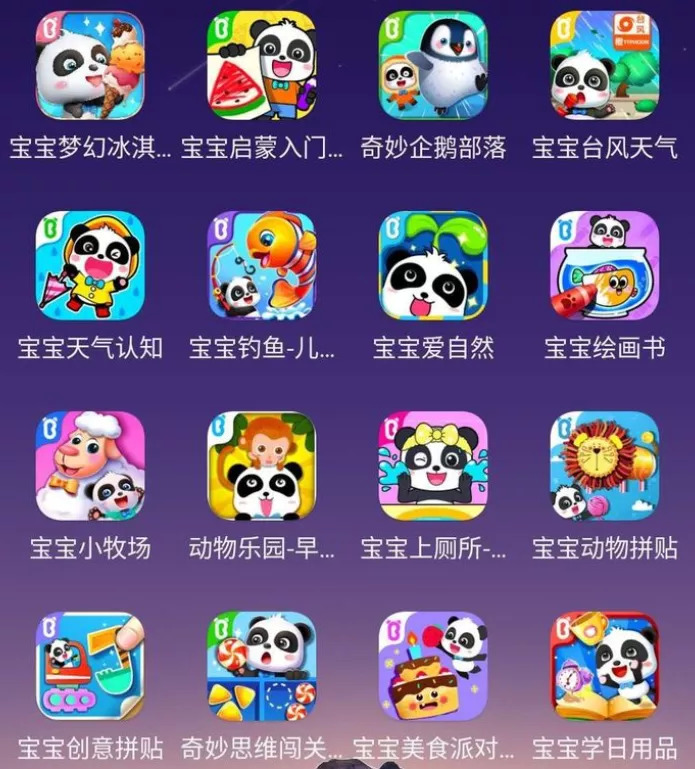Open the 宝宝创意拼贴 app
The image size is (695, 769).
90,666
